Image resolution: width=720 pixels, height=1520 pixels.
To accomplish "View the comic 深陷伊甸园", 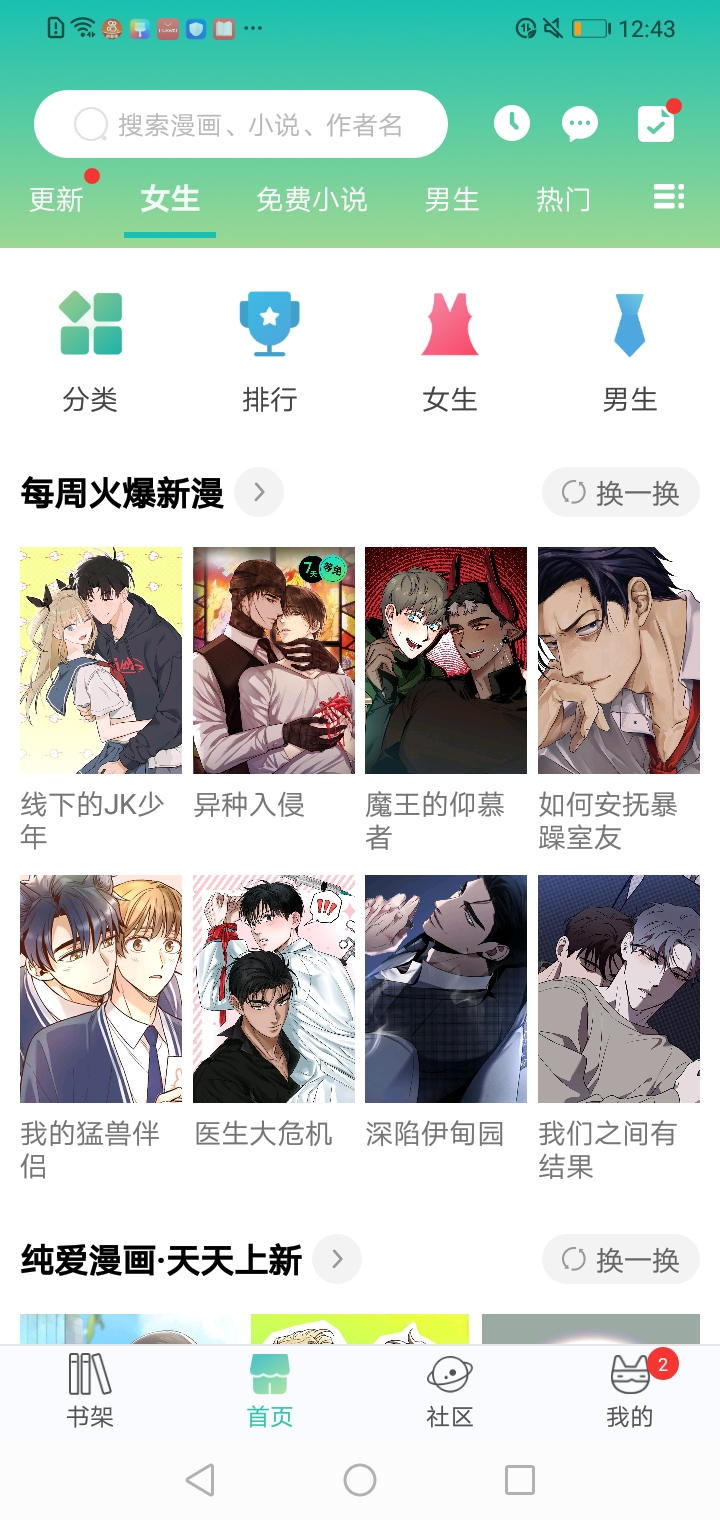I will point(446,989).
